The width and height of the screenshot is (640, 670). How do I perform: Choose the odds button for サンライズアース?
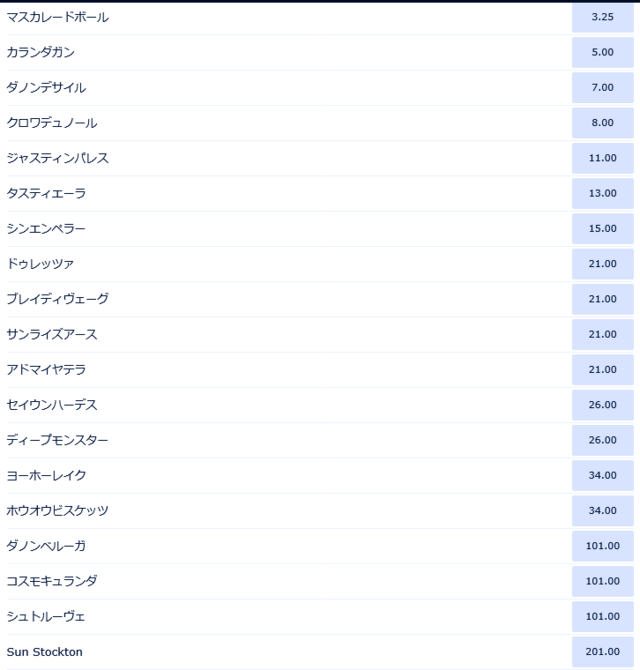(x=602, y=334)
